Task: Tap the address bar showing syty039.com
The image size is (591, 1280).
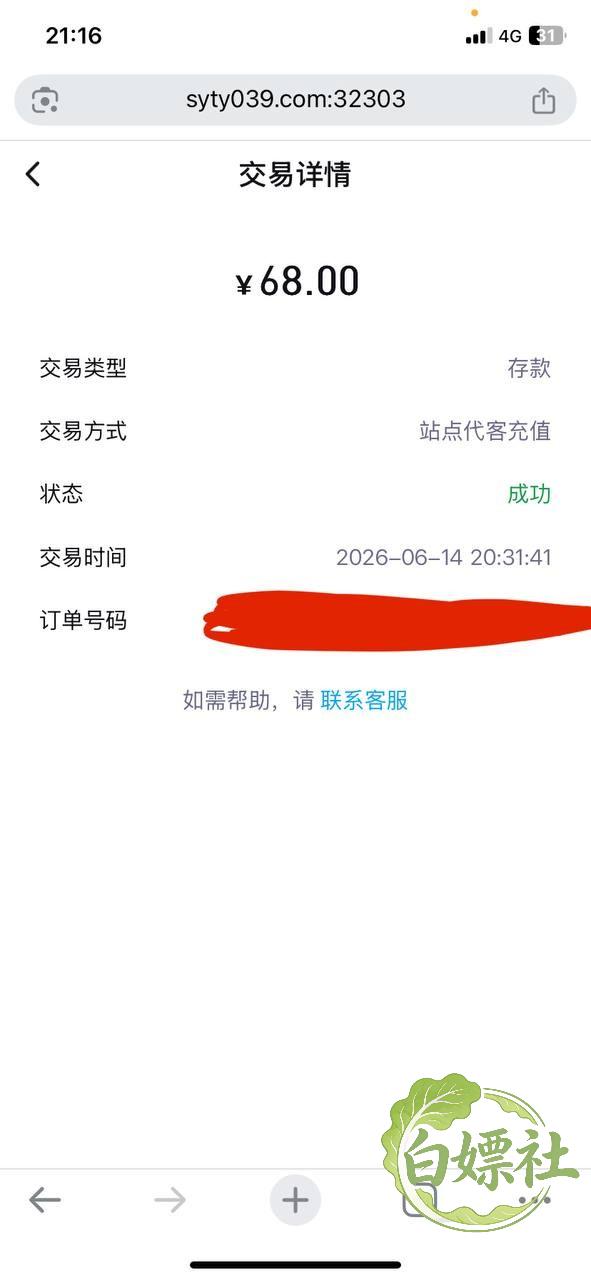Action: (295, 100)
